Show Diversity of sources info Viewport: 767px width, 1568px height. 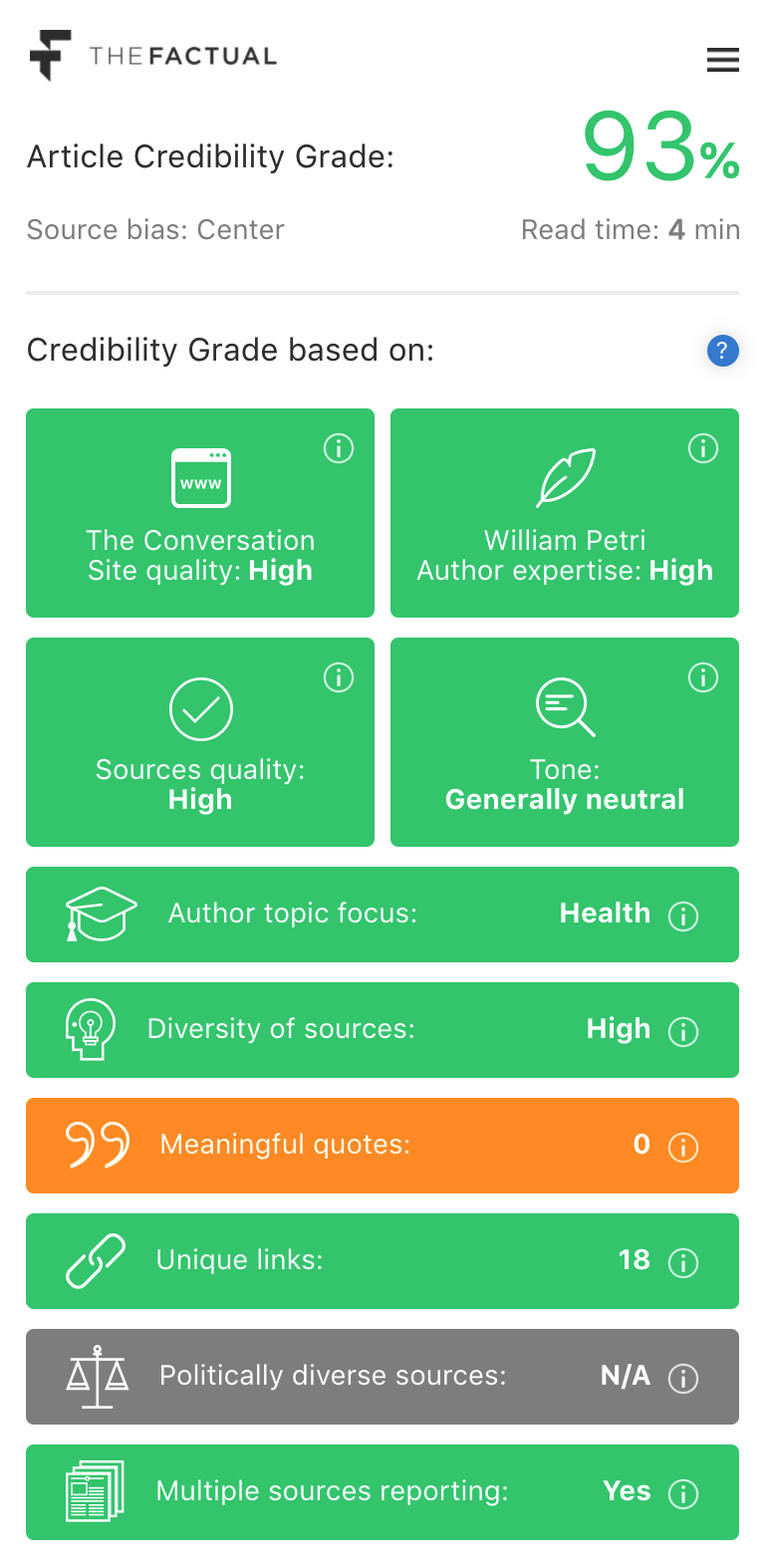pos(683,1032)
